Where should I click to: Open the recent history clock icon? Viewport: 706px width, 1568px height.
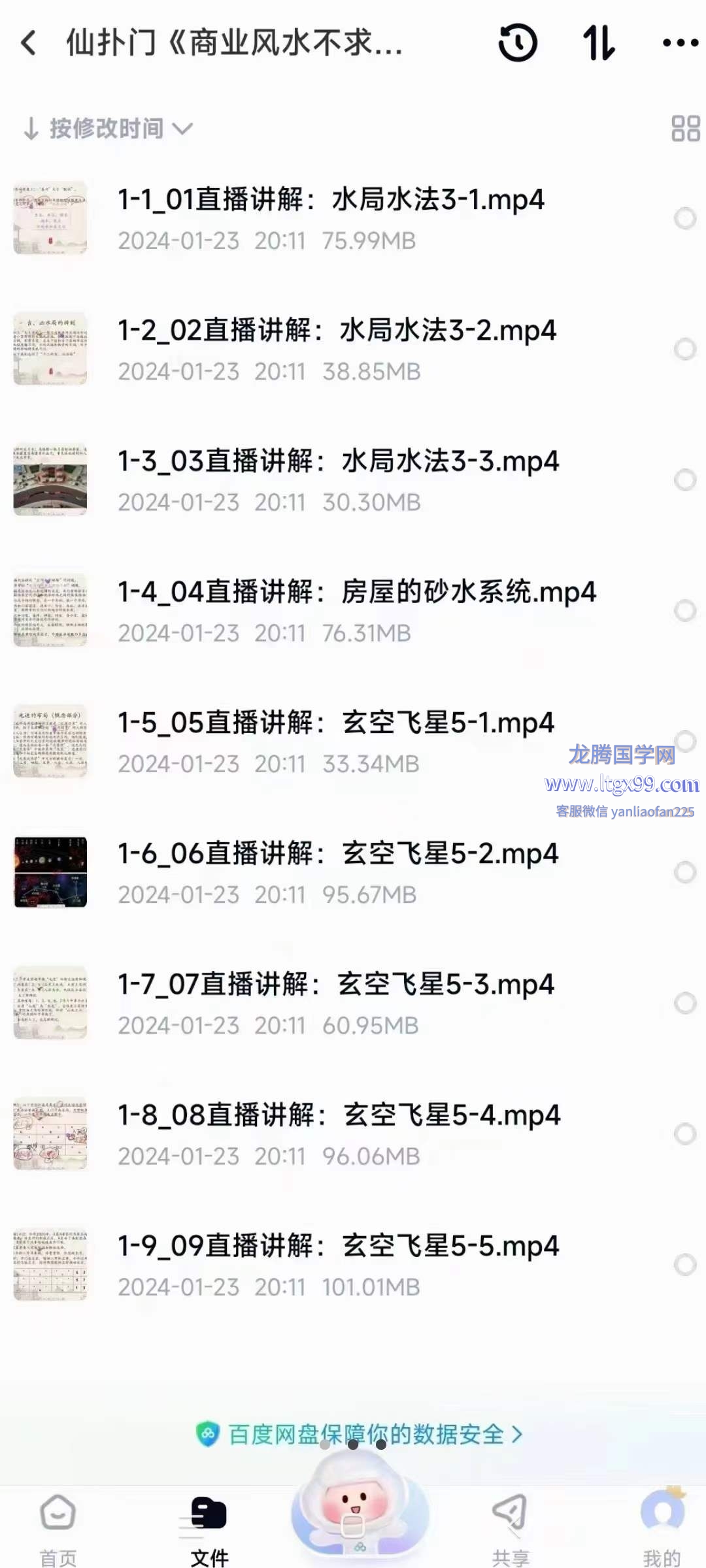pyautogui.click(x=518, y=43)
